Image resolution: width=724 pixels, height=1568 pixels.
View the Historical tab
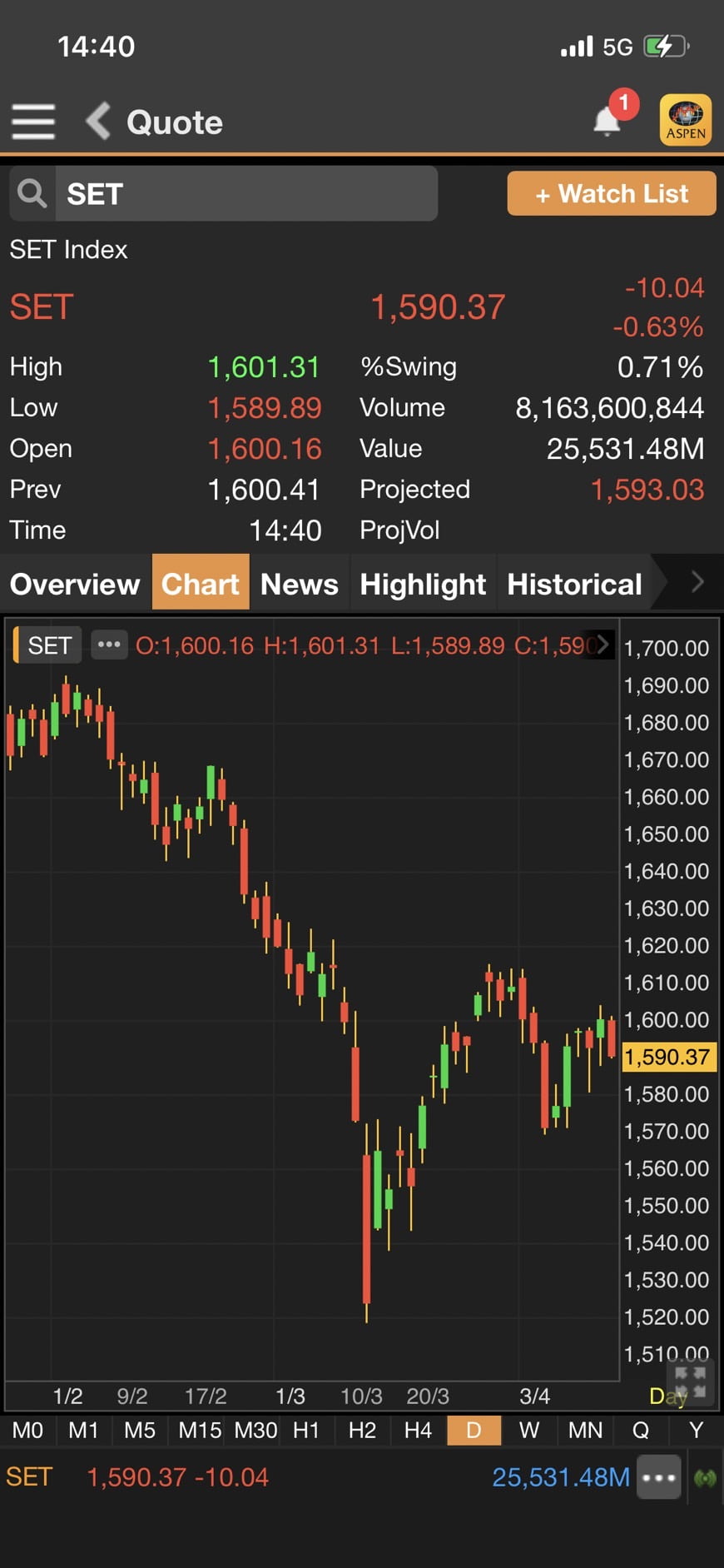click(x=574, y=584)
